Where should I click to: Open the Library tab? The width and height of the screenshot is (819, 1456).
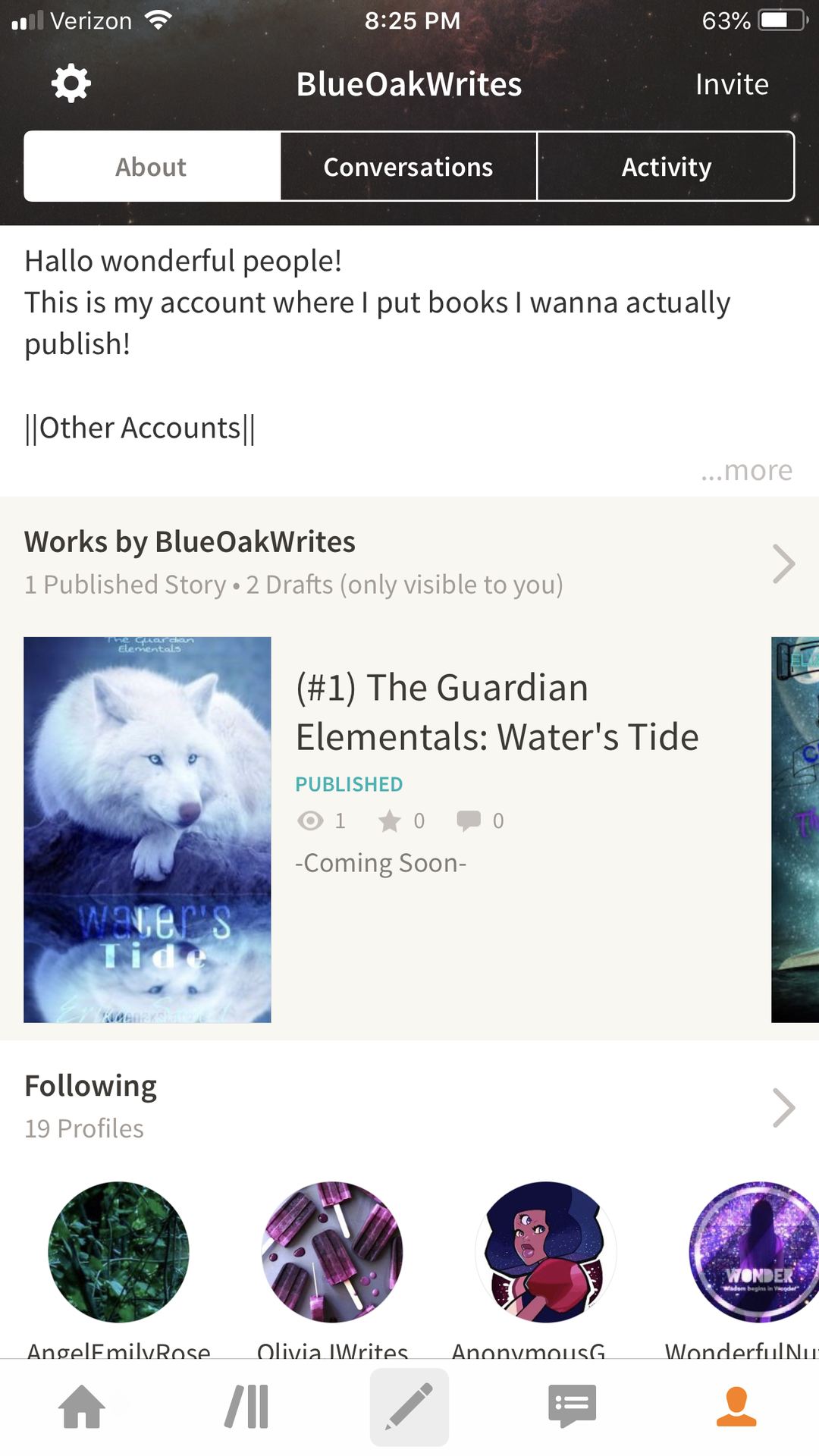coord(246,1407)
